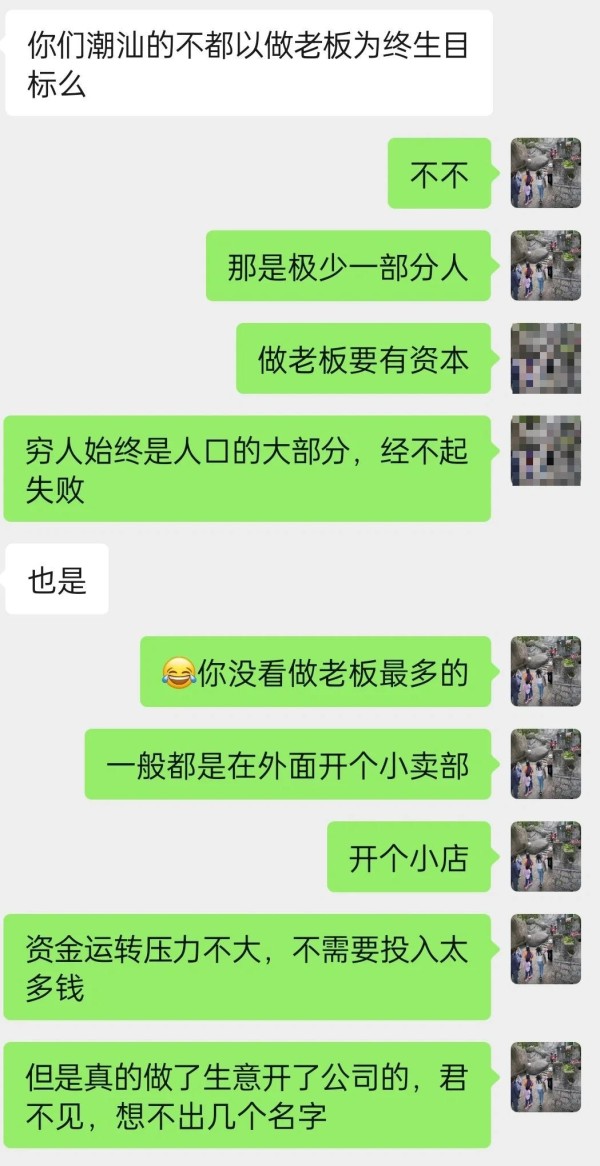
Task: Open avatar beside 你没看做老板最多的 message
Action: [x=546, y=671]
